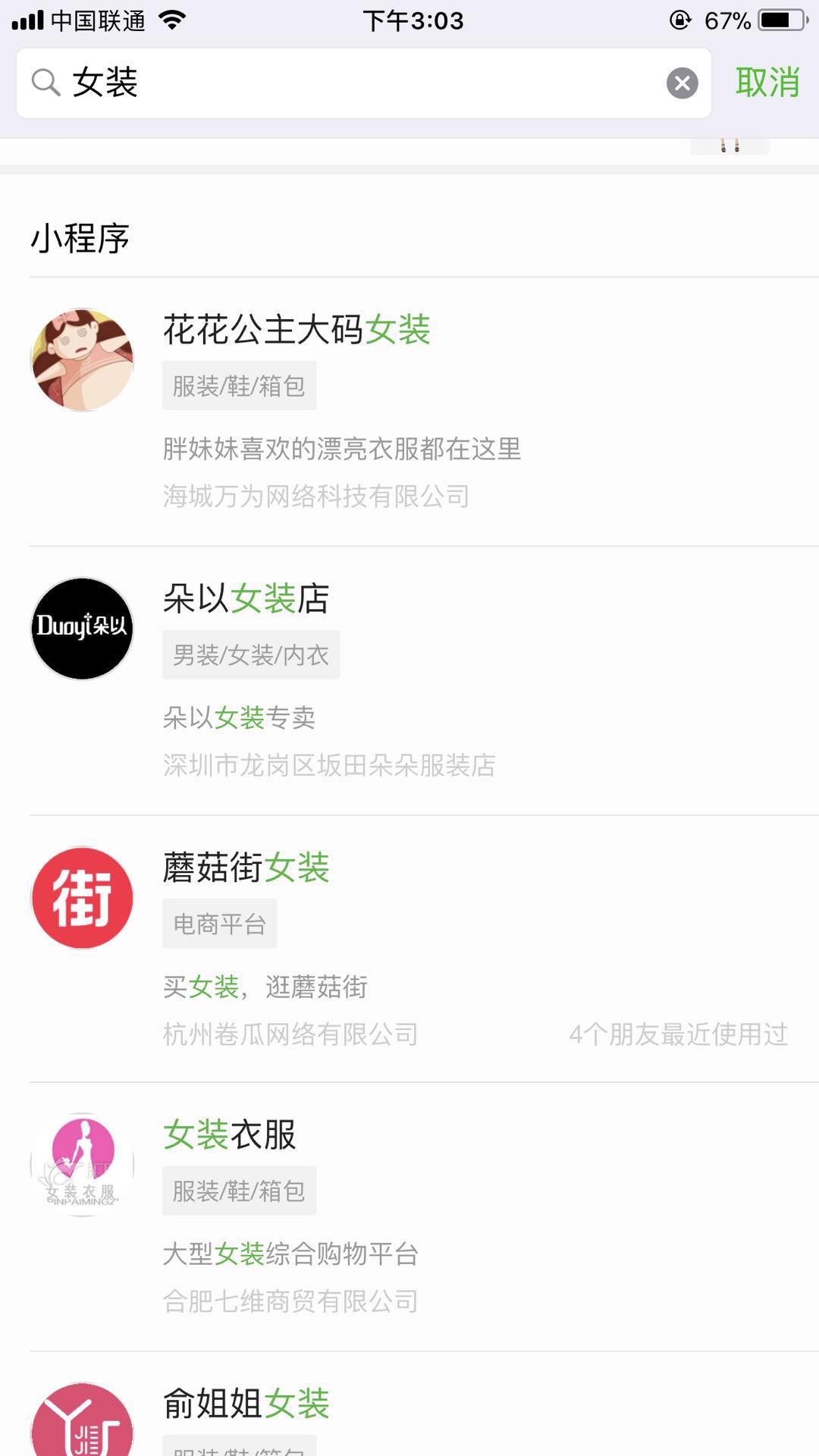Tap the orientation lock icon in status bar

coord(682,20)
